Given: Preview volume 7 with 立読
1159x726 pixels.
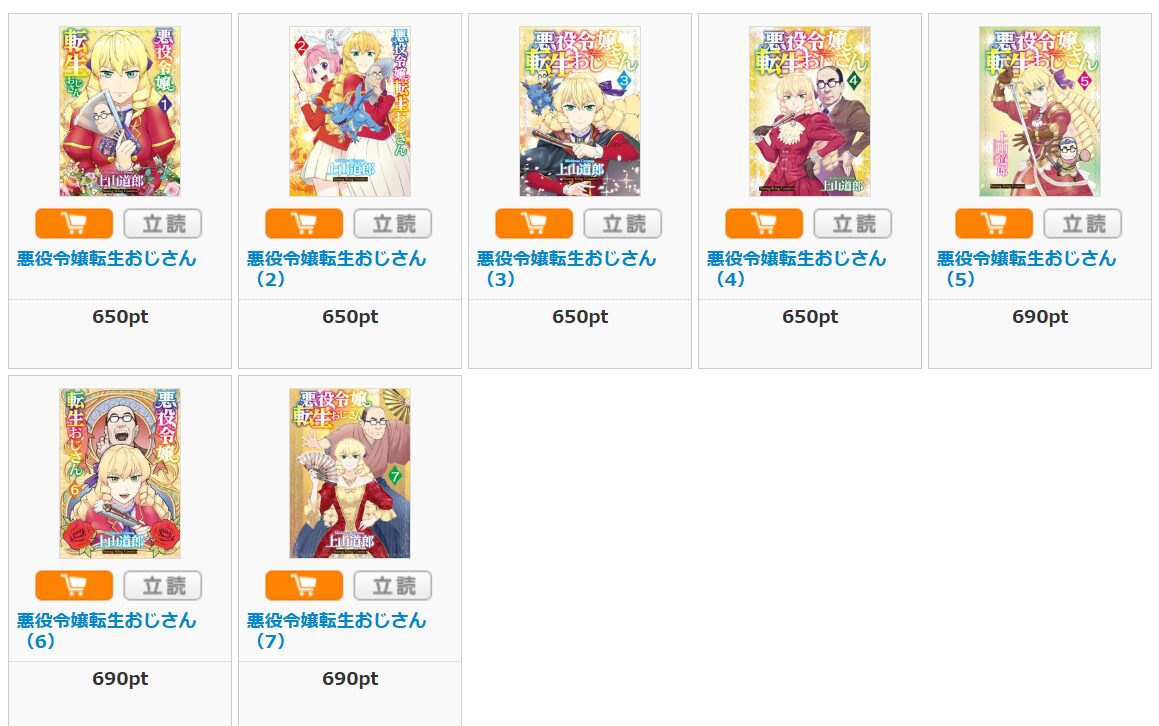Looking at the screenshot, I should click(x=393, y=585).
